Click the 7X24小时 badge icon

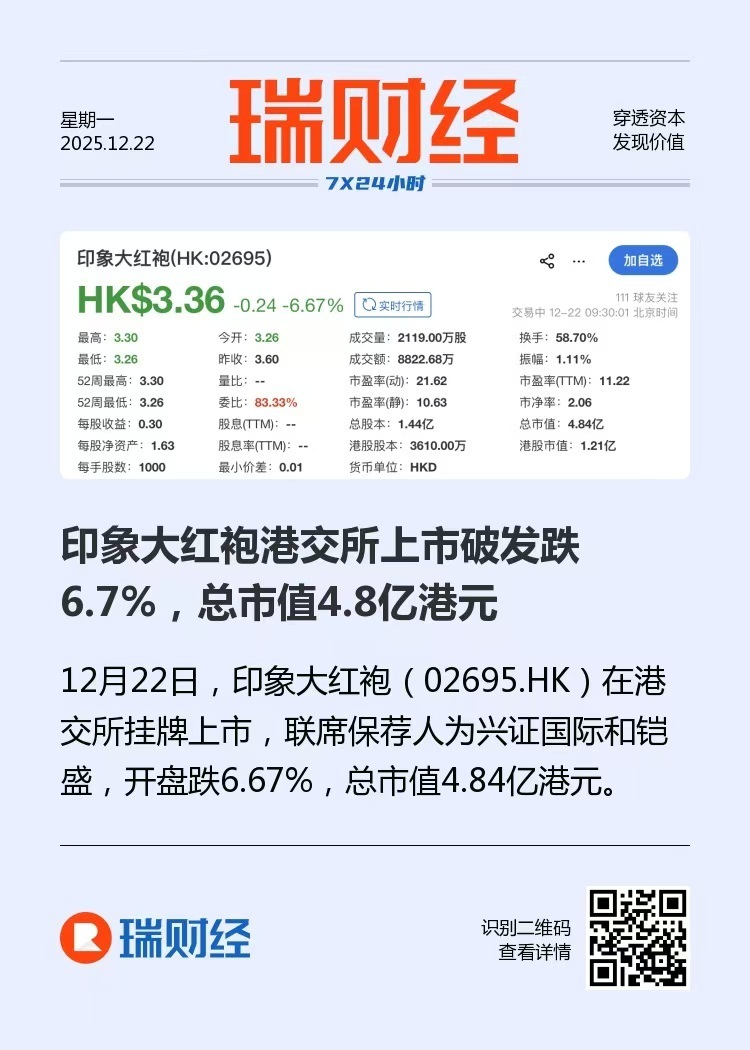click(375, 184)
